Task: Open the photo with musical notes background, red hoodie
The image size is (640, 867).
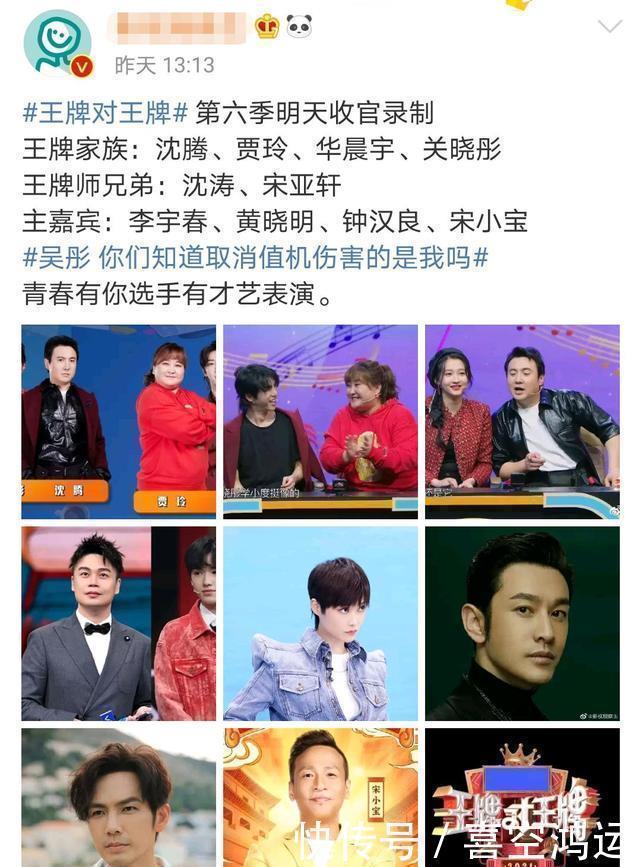Action: click(x=320, y=420)
